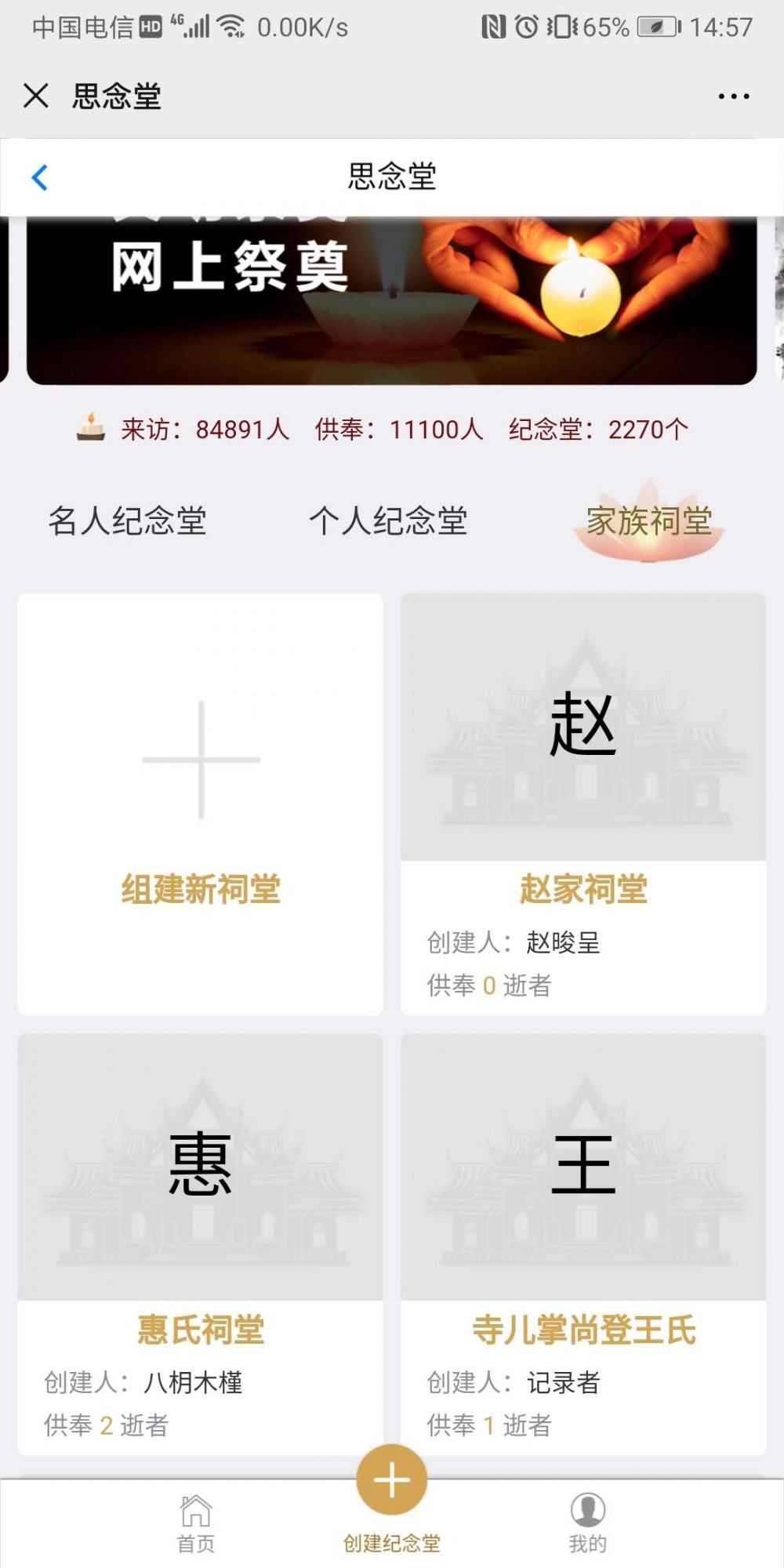
Task: Open the 网上祭奠 banner
Action: click(392, 300)
